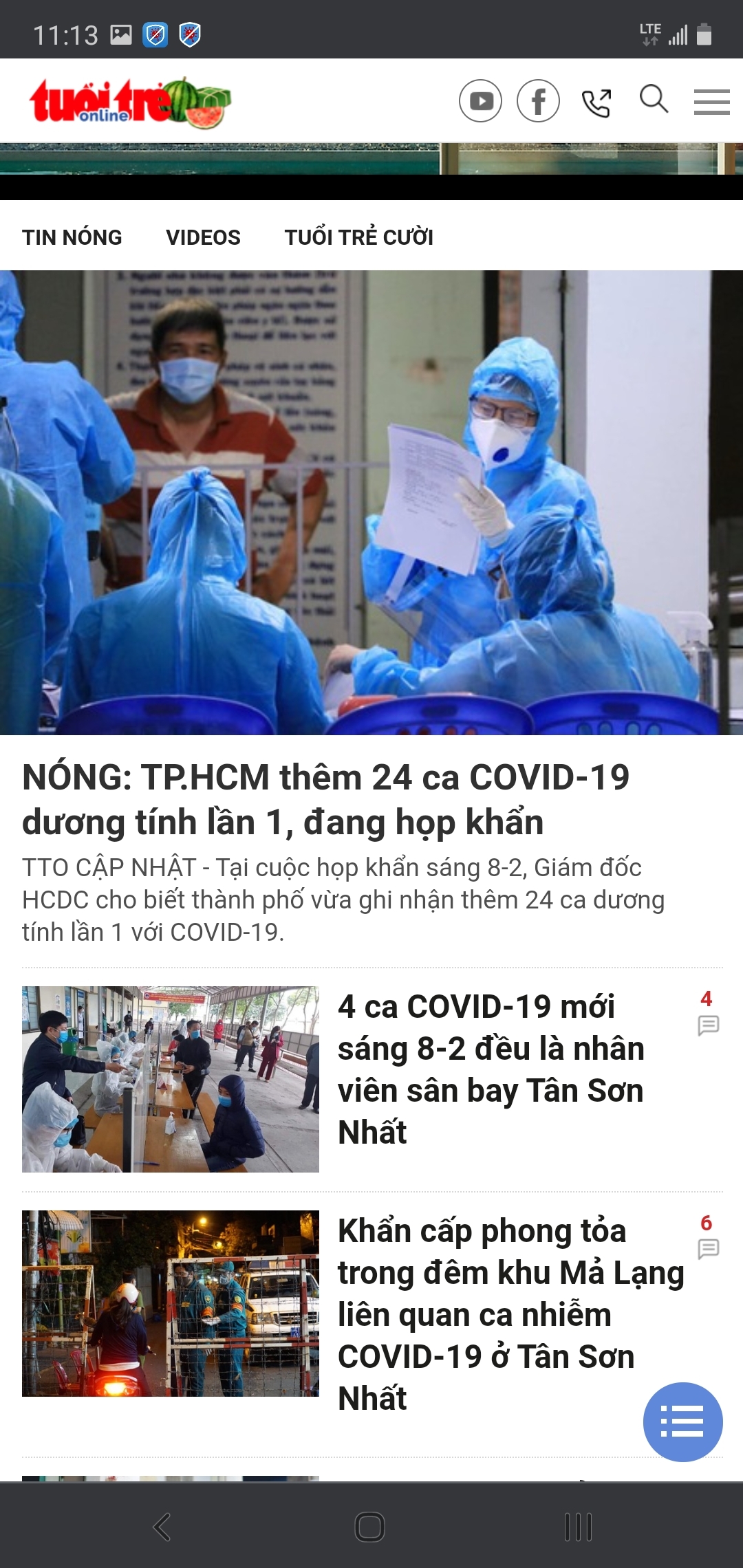The height and width of the screenshot is (1568, 743).
Task: Read headline about 24 new COVID-19 cases
Action: [326, 799]
